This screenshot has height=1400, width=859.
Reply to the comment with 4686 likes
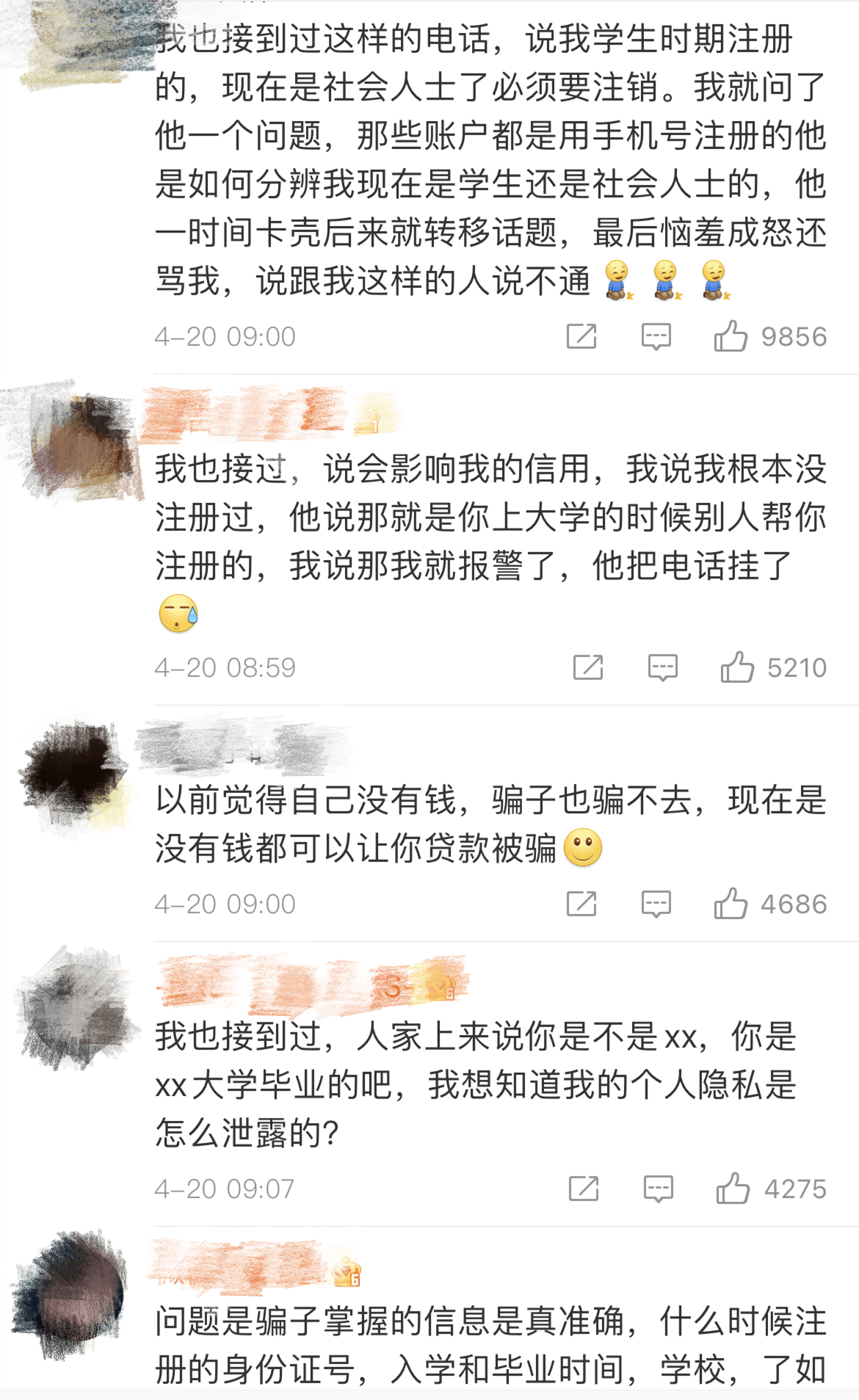click(656, 904)
